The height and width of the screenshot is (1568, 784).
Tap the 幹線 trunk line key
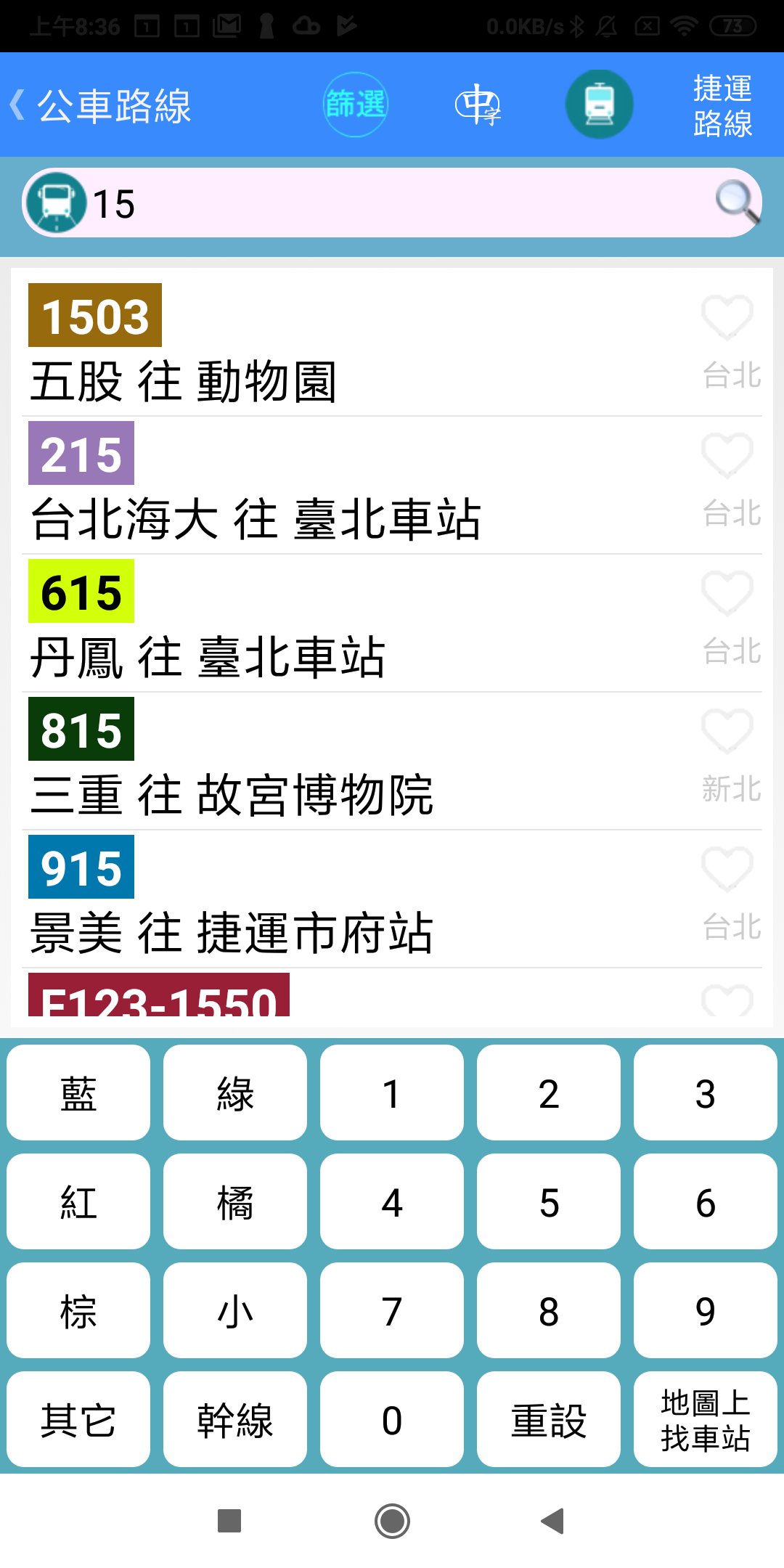click(235, 1419)
